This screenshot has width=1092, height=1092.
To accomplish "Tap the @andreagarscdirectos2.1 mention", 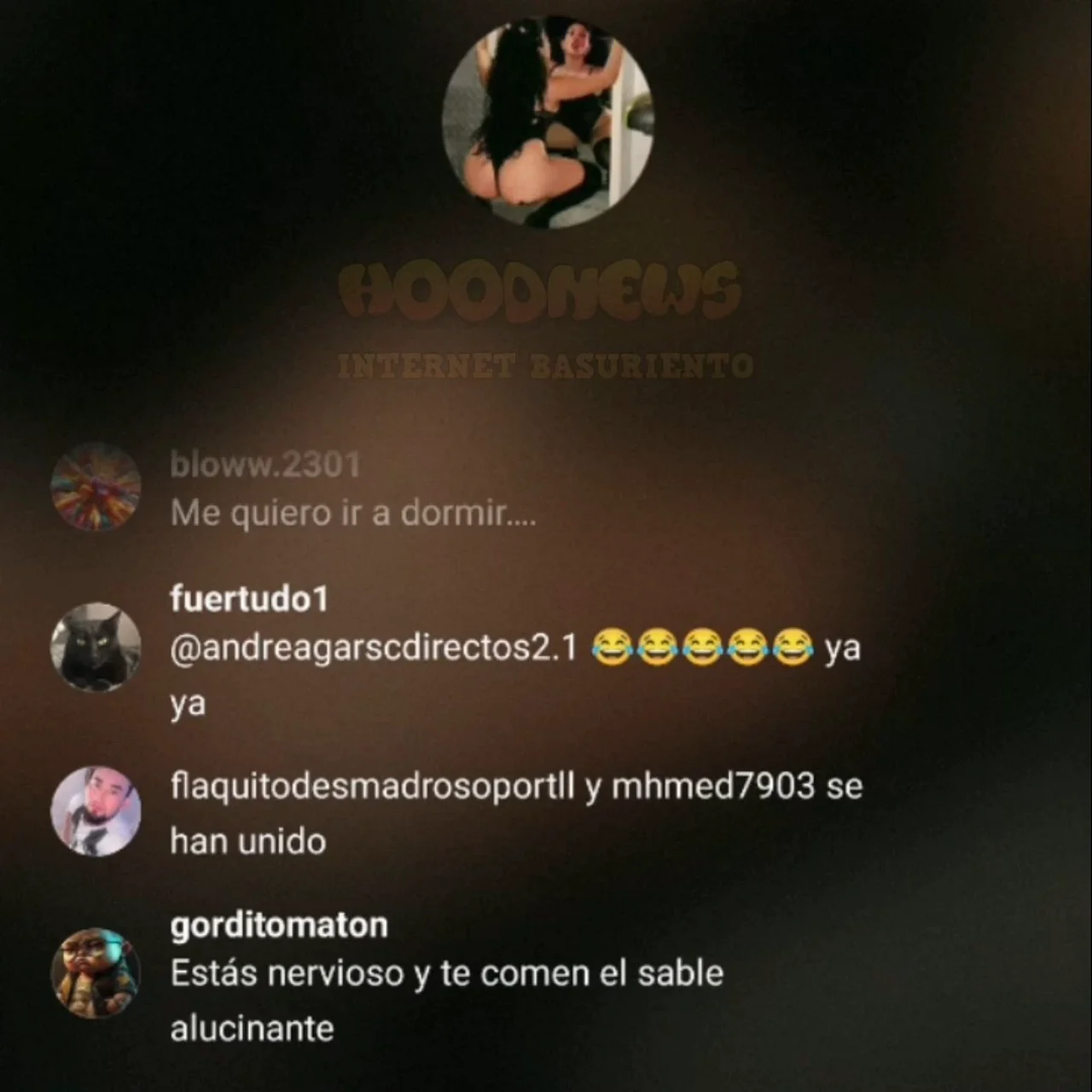I will tap(374, 648).
